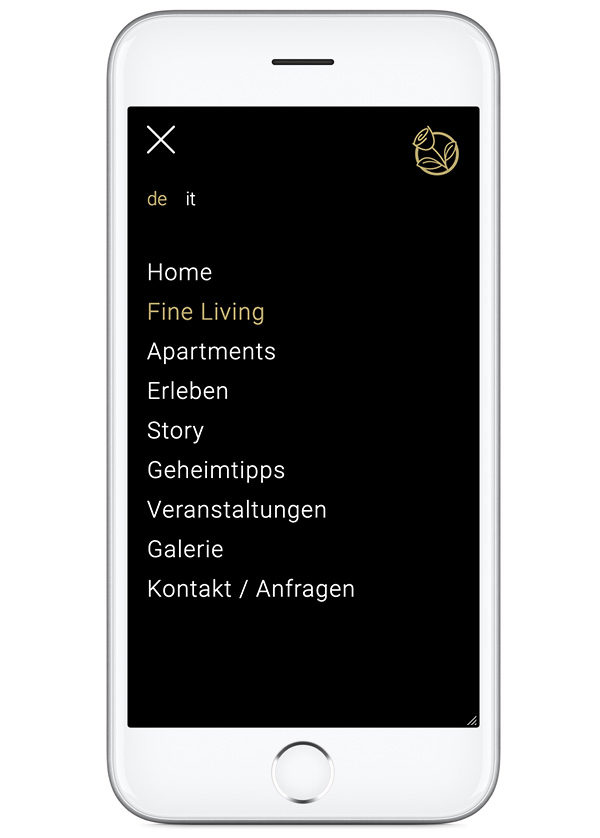Tap the gold rose logo icon
Viewport: 600px width, 838px height.
click(x=436, y=151)
